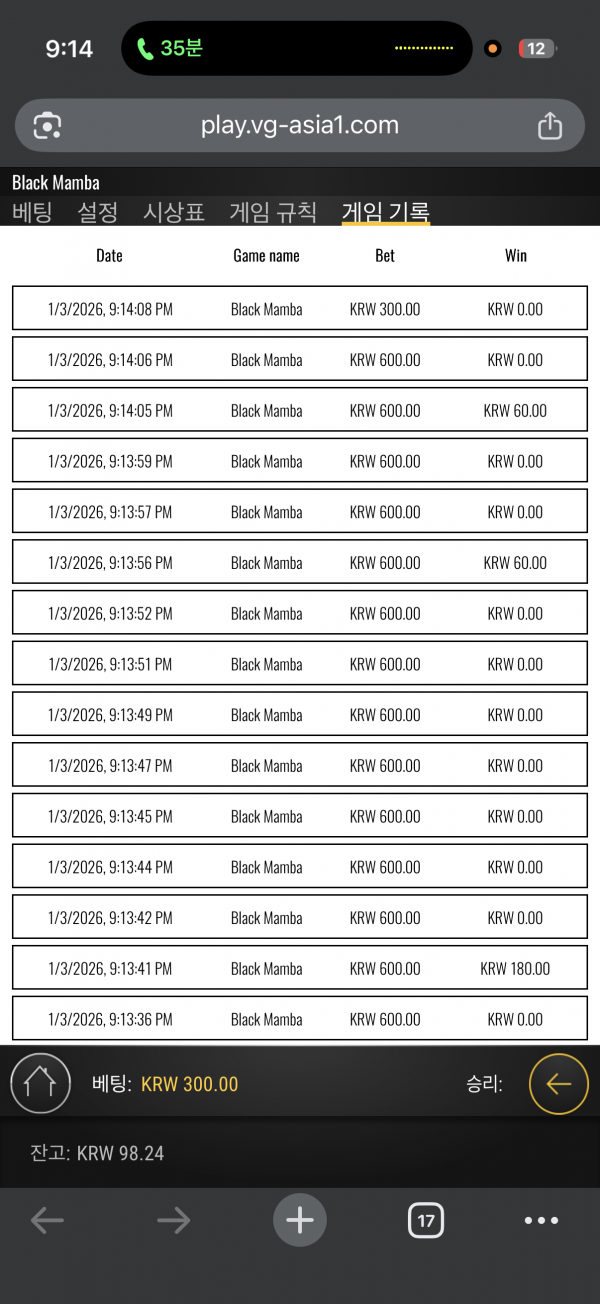Select the 시상표 tab

174,212
